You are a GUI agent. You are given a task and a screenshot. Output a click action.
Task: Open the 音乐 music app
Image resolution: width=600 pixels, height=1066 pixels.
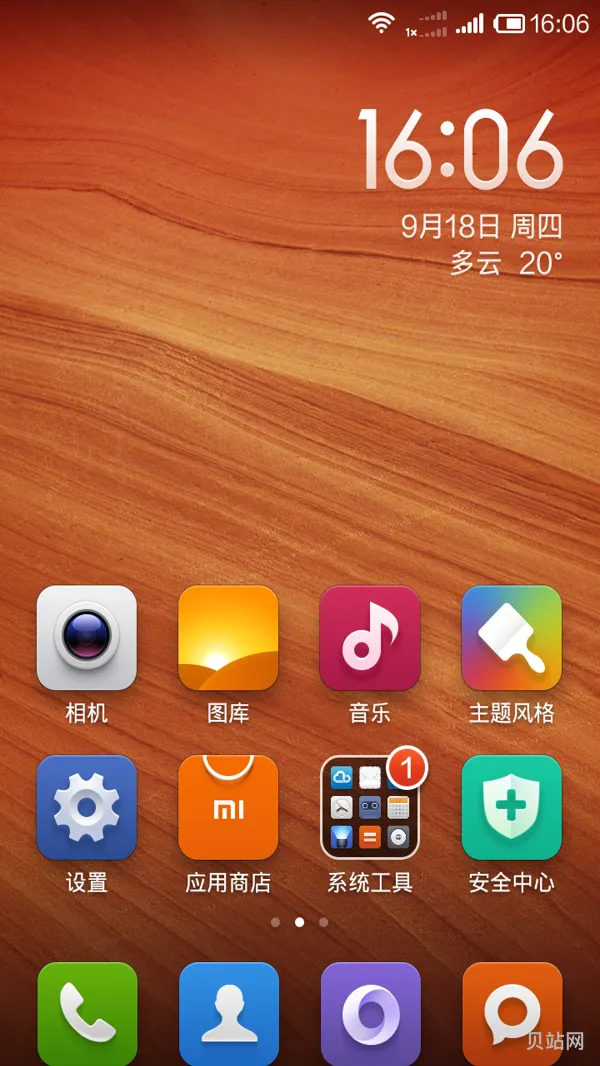pyautogui.click(x=370, y=638)
